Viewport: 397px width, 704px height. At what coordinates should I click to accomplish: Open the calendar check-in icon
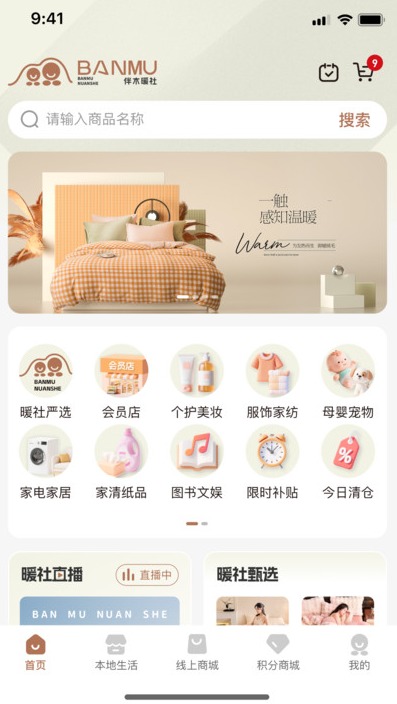(x=329, y=72)
